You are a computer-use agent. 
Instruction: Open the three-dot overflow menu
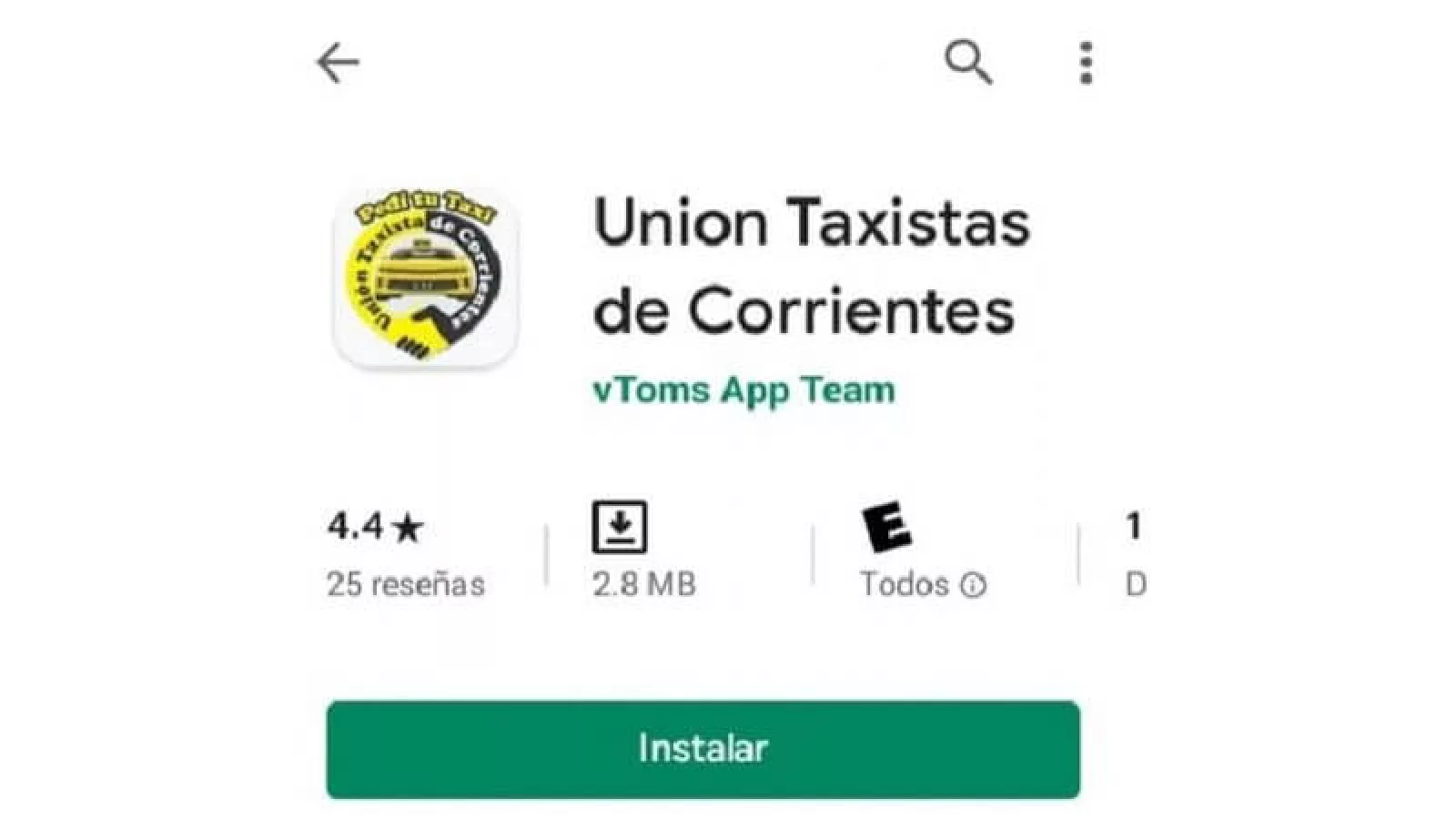coord(1086,63)
